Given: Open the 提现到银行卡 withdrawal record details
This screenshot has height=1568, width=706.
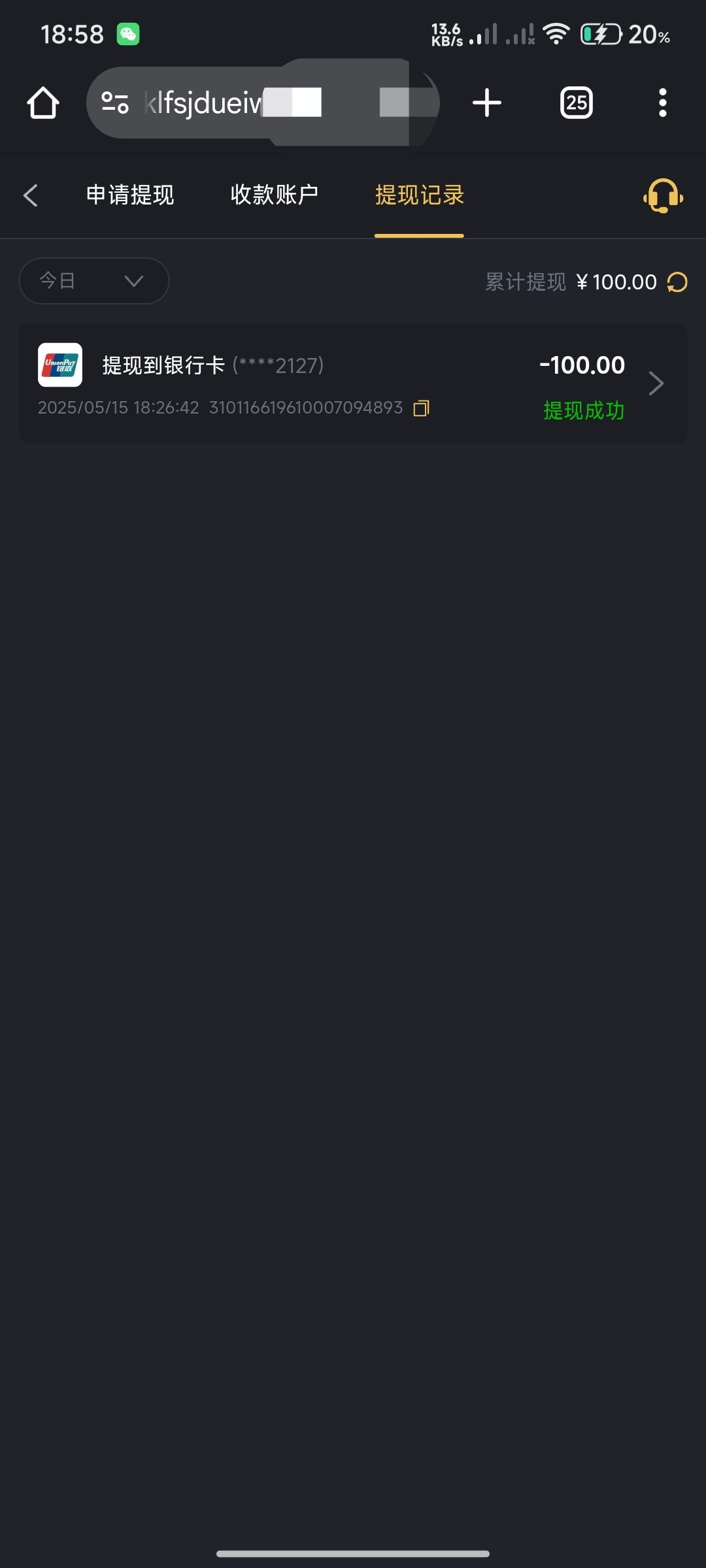Looking at the screenshot, I should click(353, 384).
